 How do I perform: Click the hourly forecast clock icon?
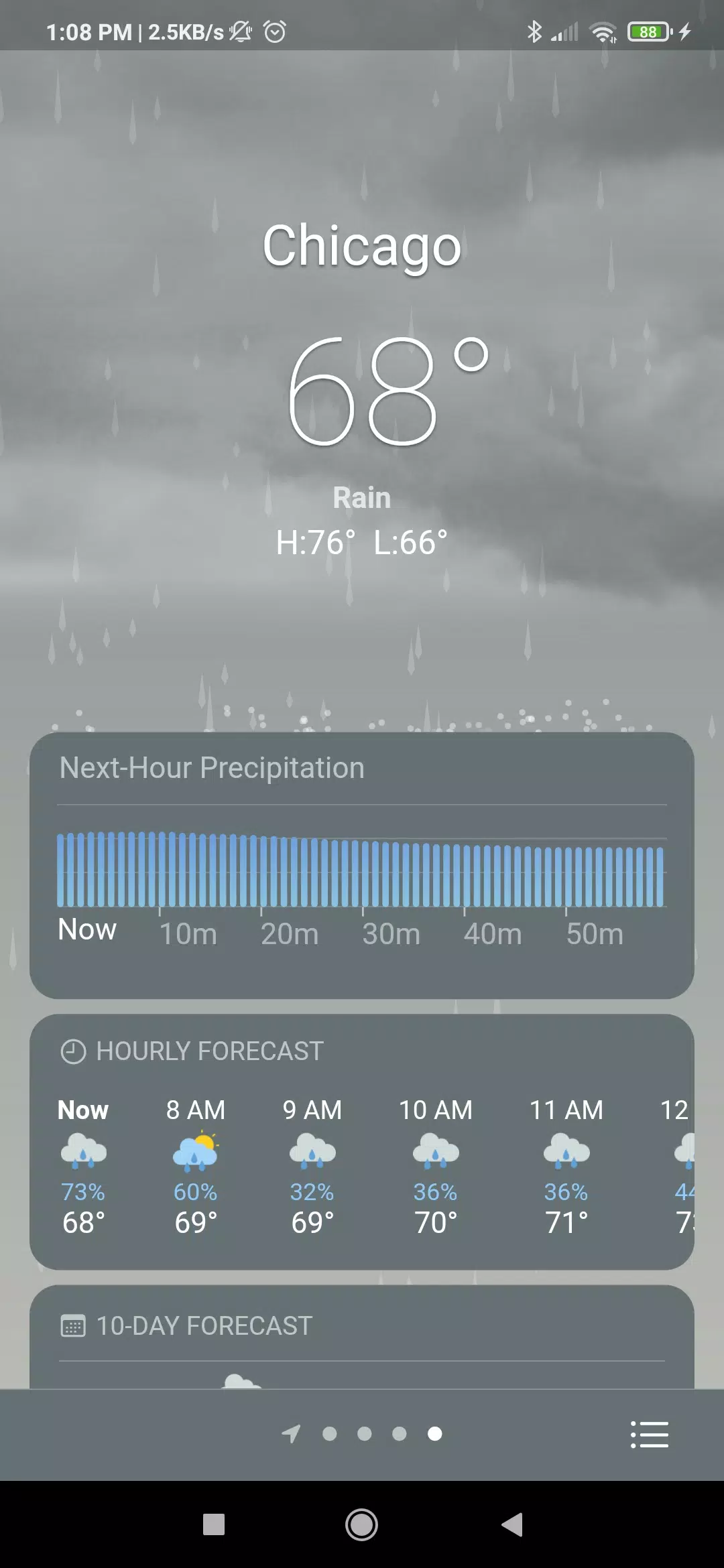(x=74, y=1050)
